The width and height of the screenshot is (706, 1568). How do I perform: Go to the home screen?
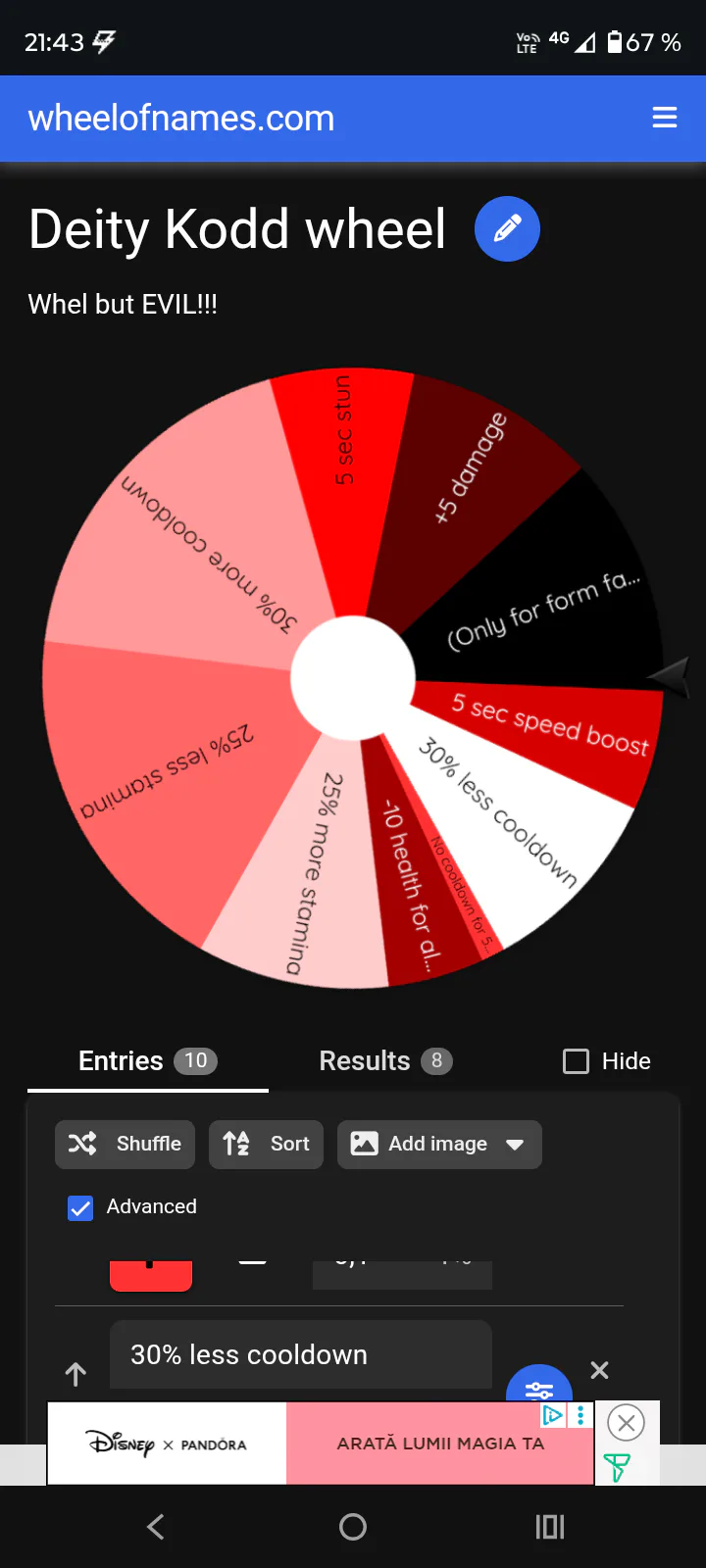click(353, 1526)
